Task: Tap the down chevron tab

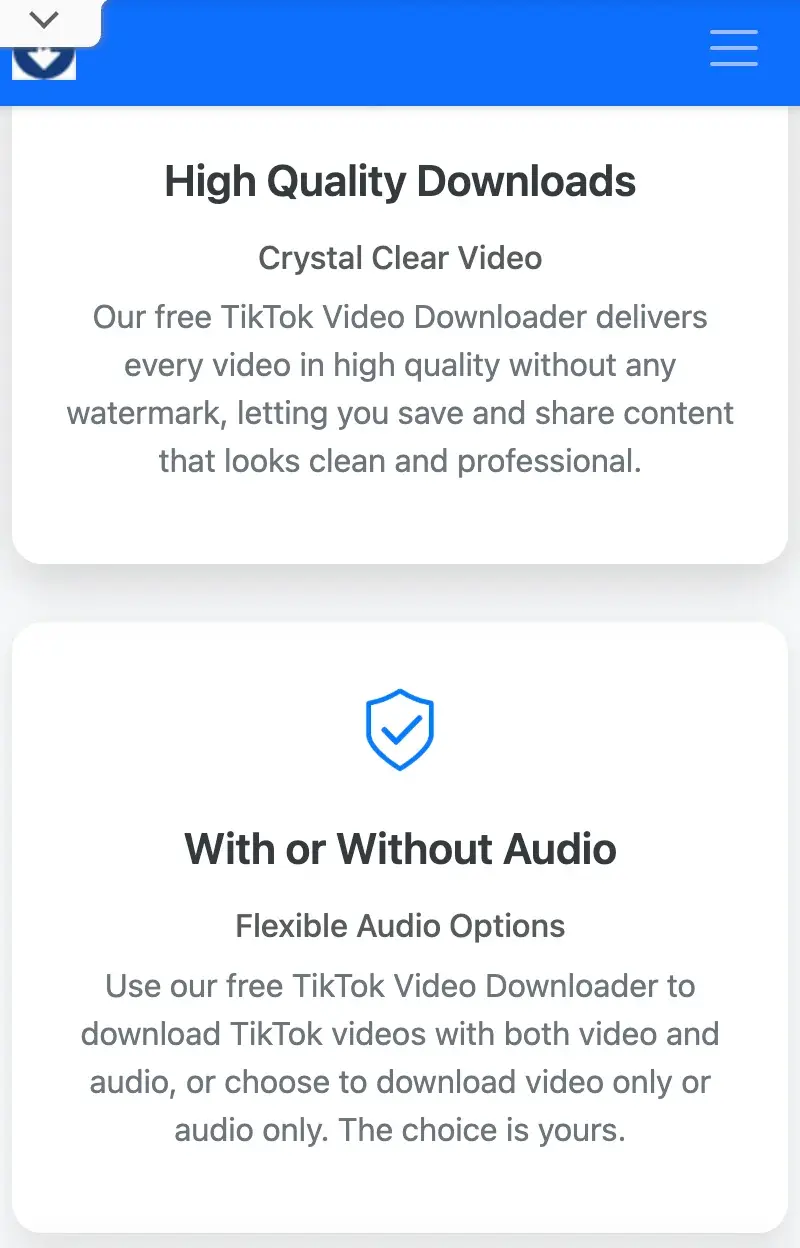Action: point(45,20)
